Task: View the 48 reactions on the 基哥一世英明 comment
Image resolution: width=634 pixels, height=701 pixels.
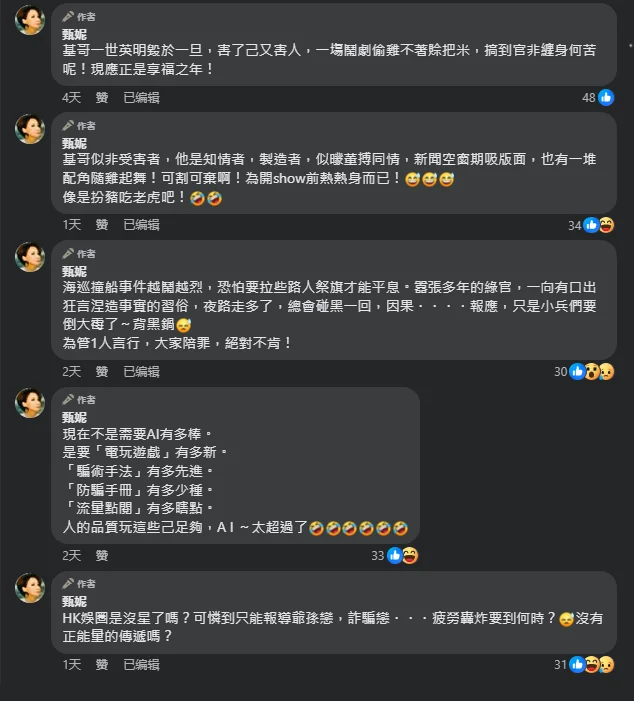Action: click(x=597, y=98)
